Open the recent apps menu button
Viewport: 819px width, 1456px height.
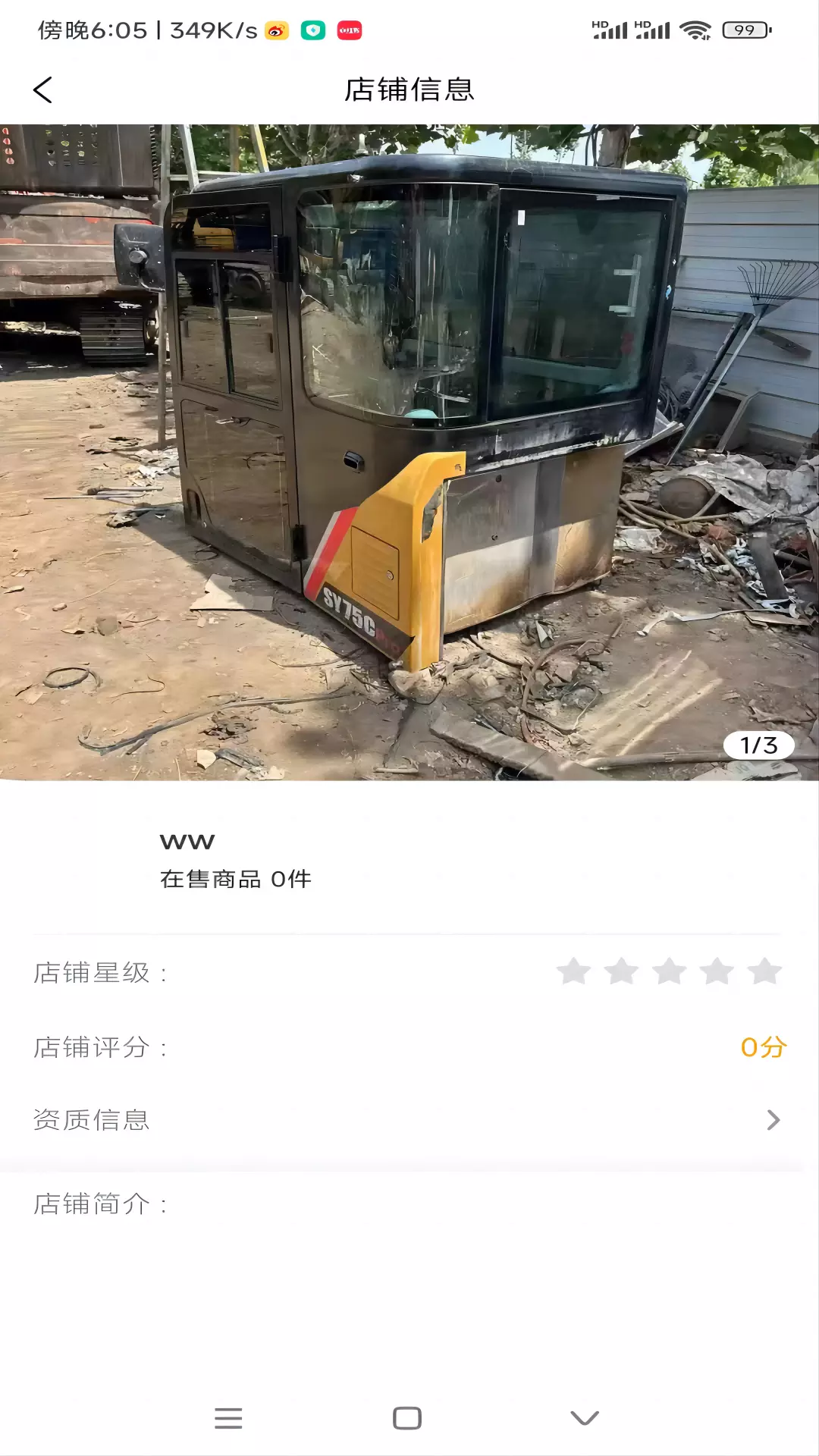(228, 1418)
